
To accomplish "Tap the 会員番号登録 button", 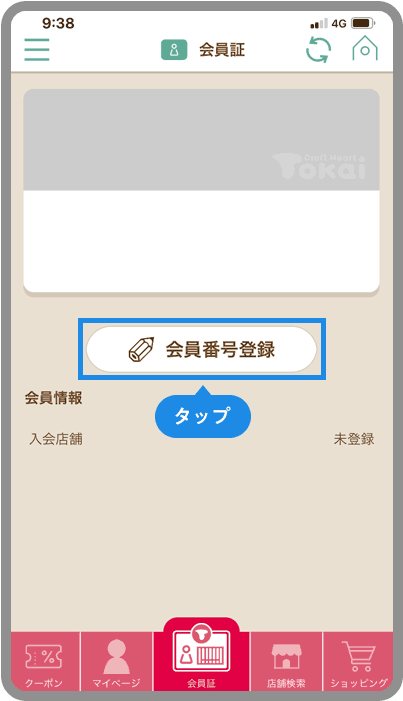I will (x=201, y=349).
